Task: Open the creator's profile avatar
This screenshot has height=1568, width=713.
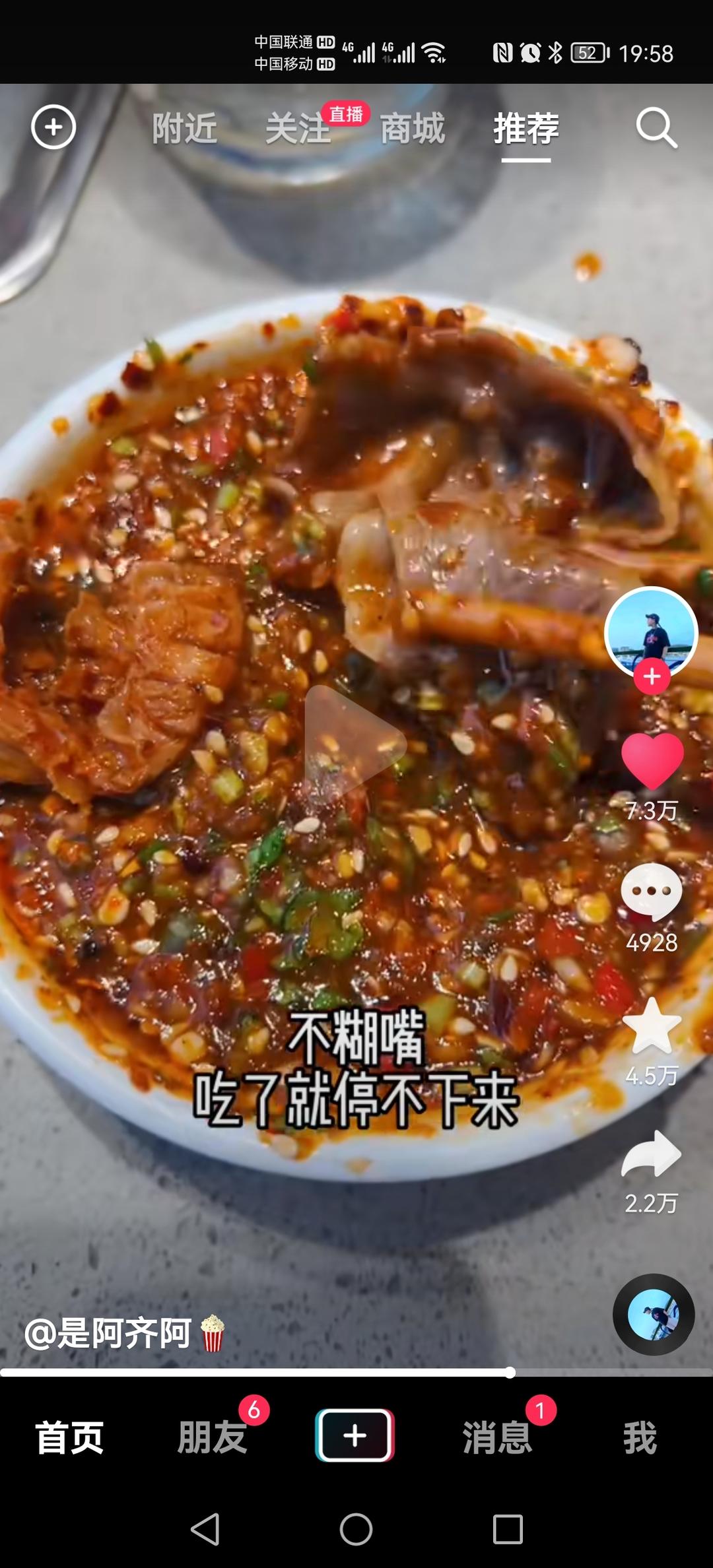Action: [x=651, y=630]
